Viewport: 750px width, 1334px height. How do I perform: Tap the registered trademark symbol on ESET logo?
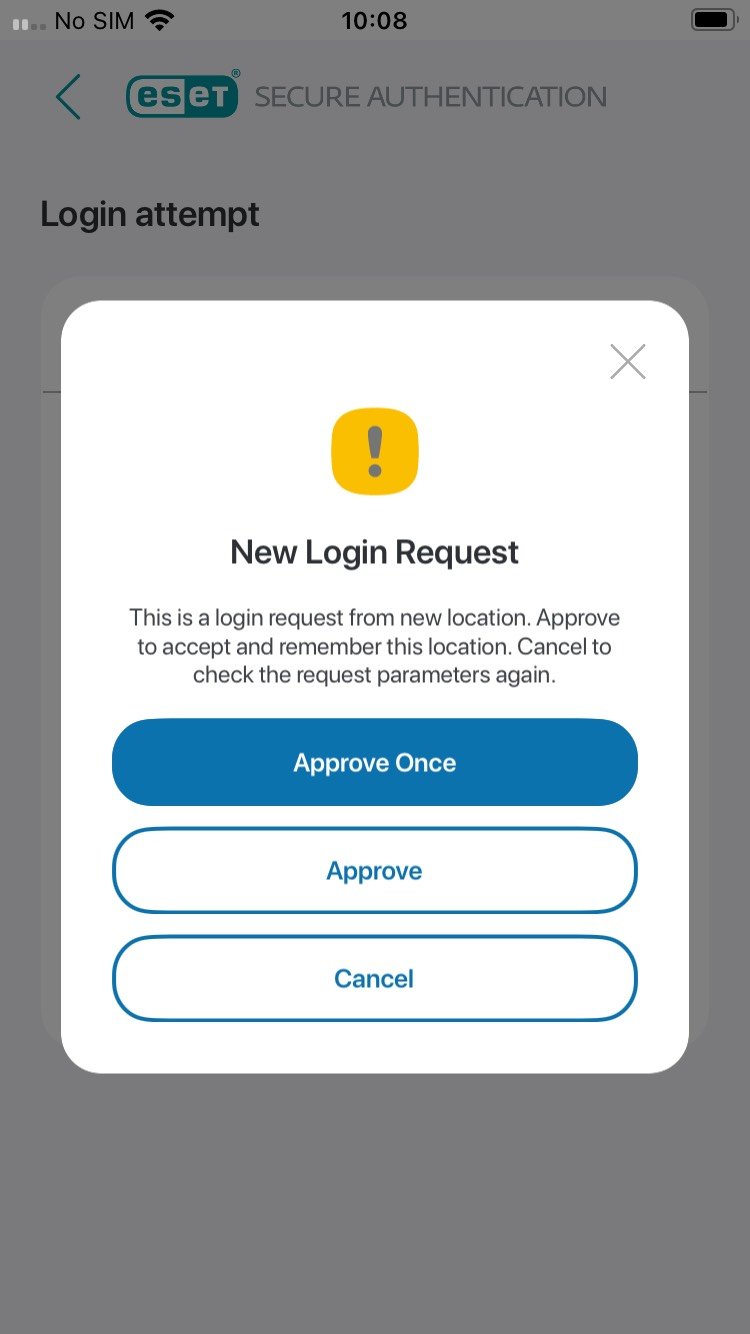click(x=236, y=73)
